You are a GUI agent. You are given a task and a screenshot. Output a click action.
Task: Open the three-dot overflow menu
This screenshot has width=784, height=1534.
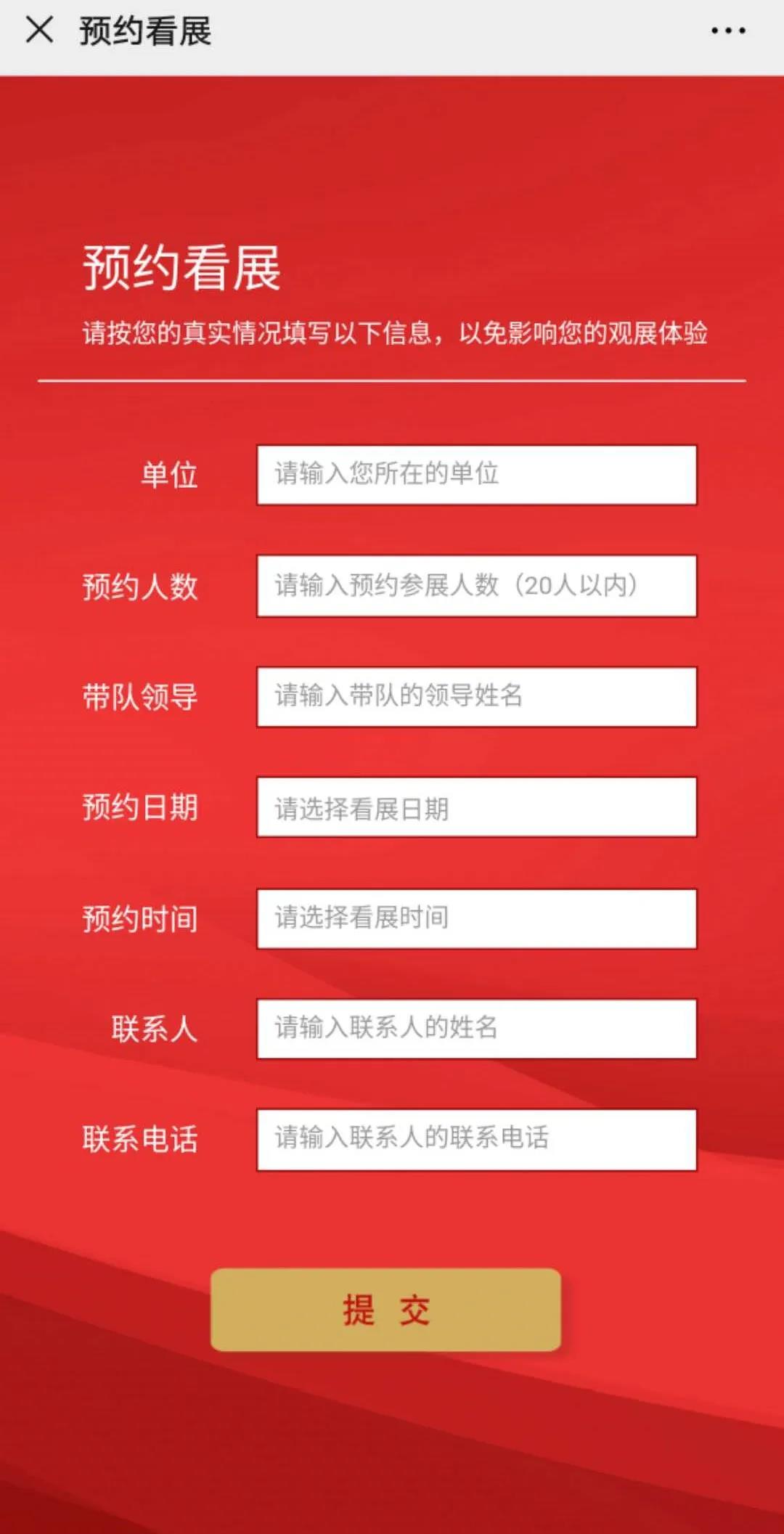click(x=727, y=30)
